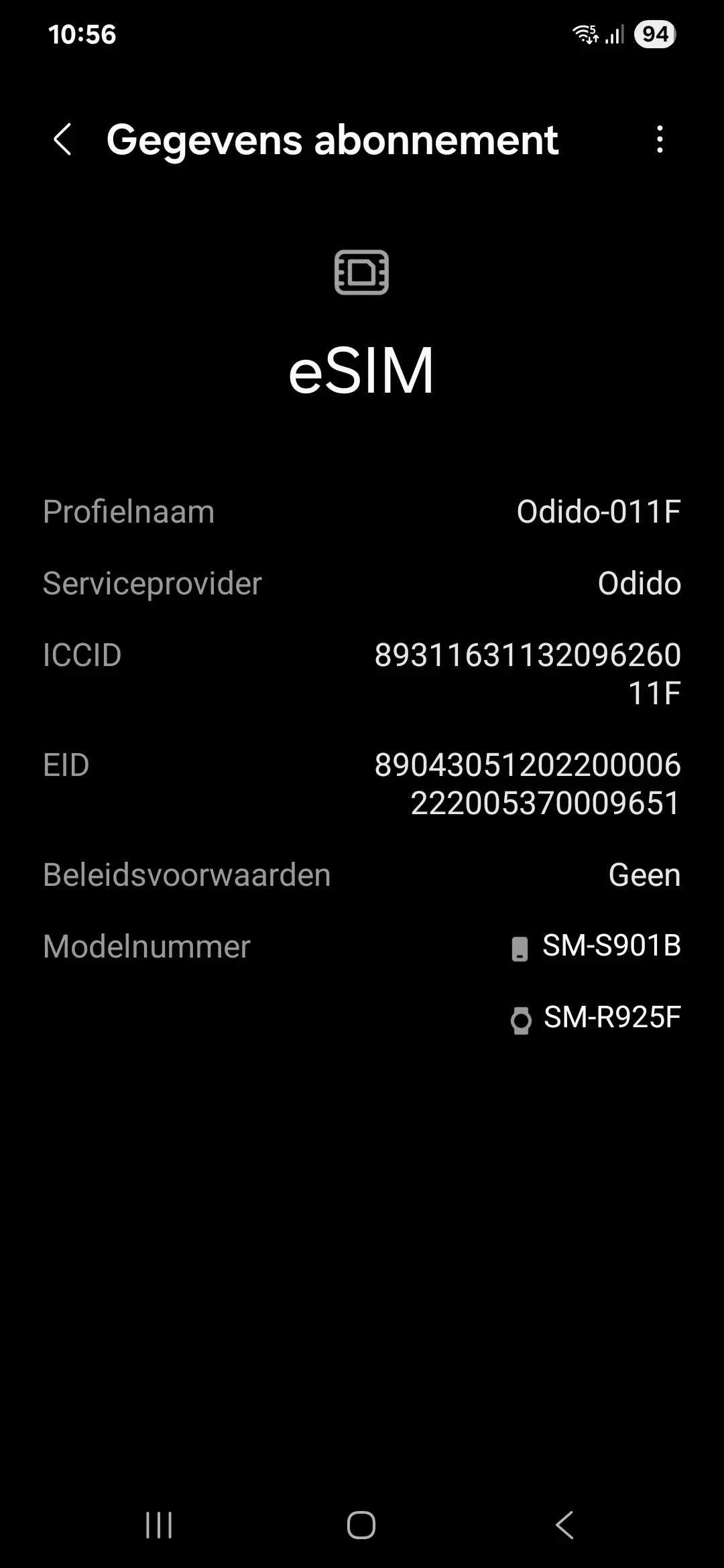Open the recent apps overview
The image size is (724, 1568).
159,1525
